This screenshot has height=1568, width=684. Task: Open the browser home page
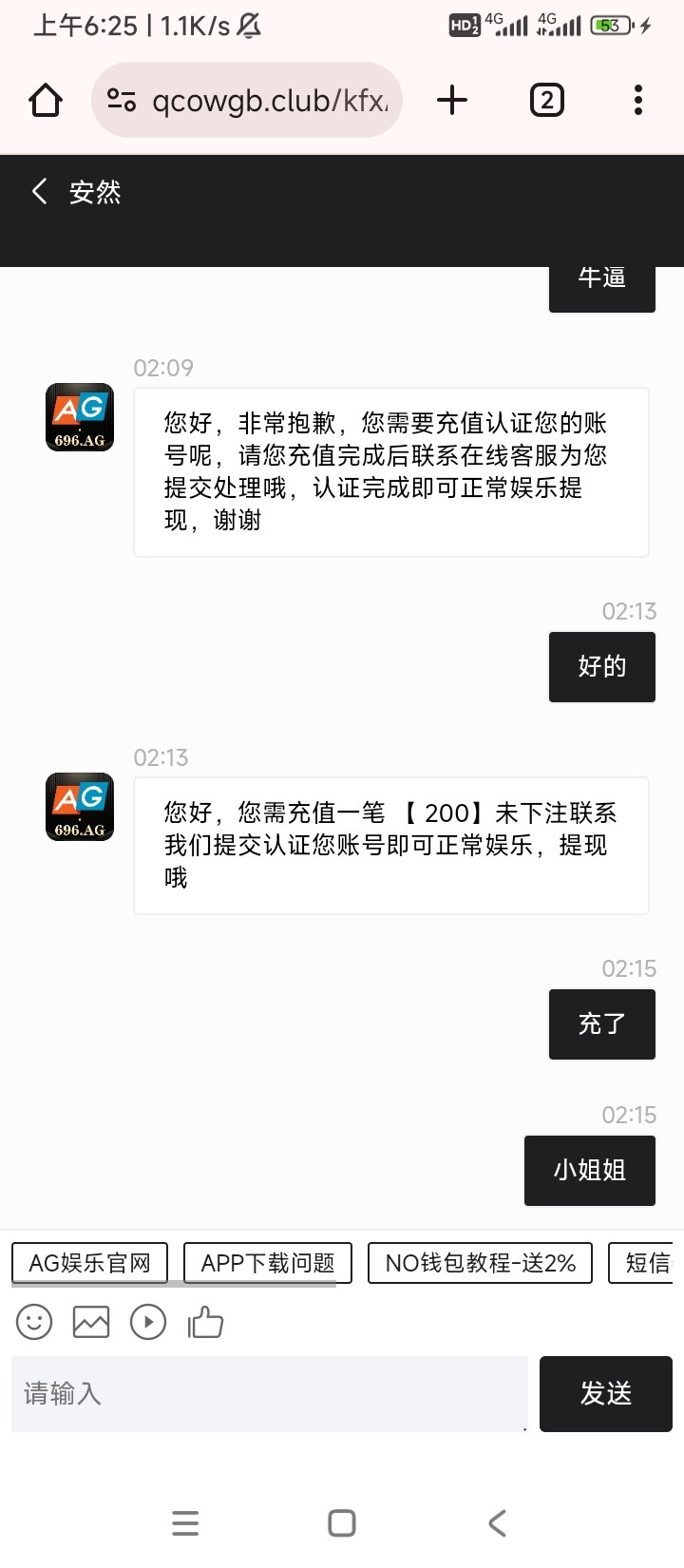click(x=46, y=100)
